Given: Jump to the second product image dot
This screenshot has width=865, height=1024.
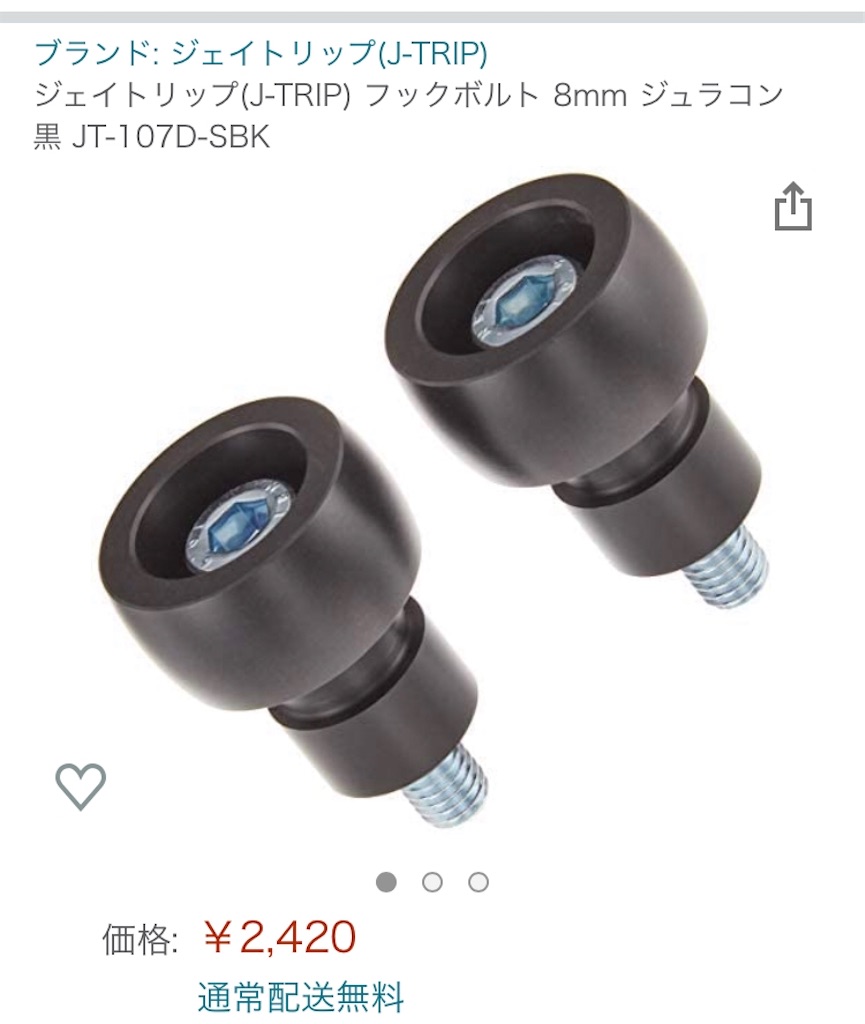Looking at the screenshot, I should click(432, 882).
